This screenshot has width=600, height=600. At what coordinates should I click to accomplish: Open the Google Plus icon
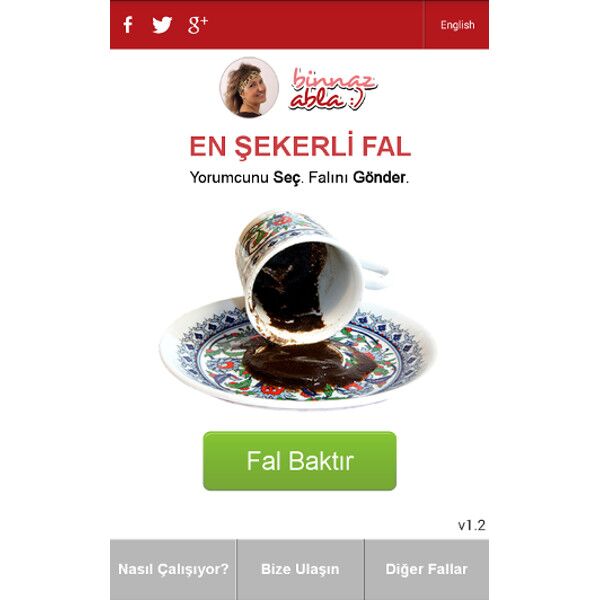[x=197, y=25]
